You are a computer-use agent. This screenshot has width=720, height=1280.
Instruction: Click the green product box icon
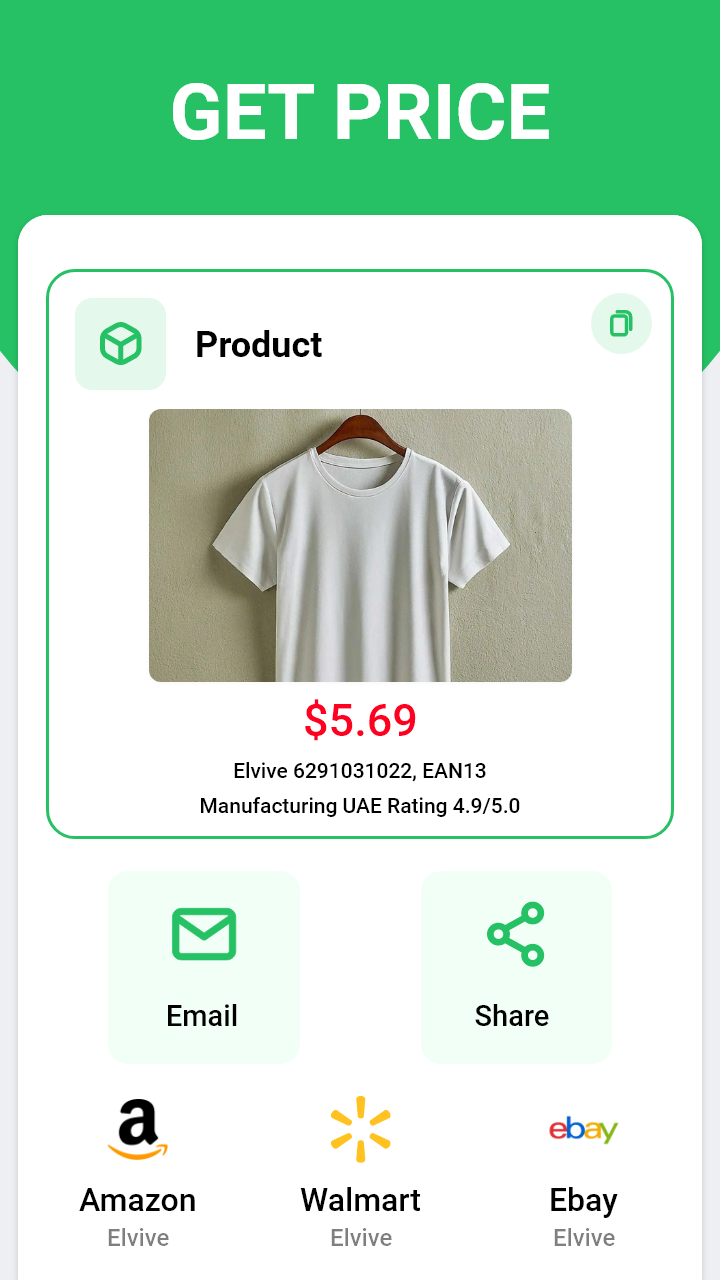click(120, 343)
